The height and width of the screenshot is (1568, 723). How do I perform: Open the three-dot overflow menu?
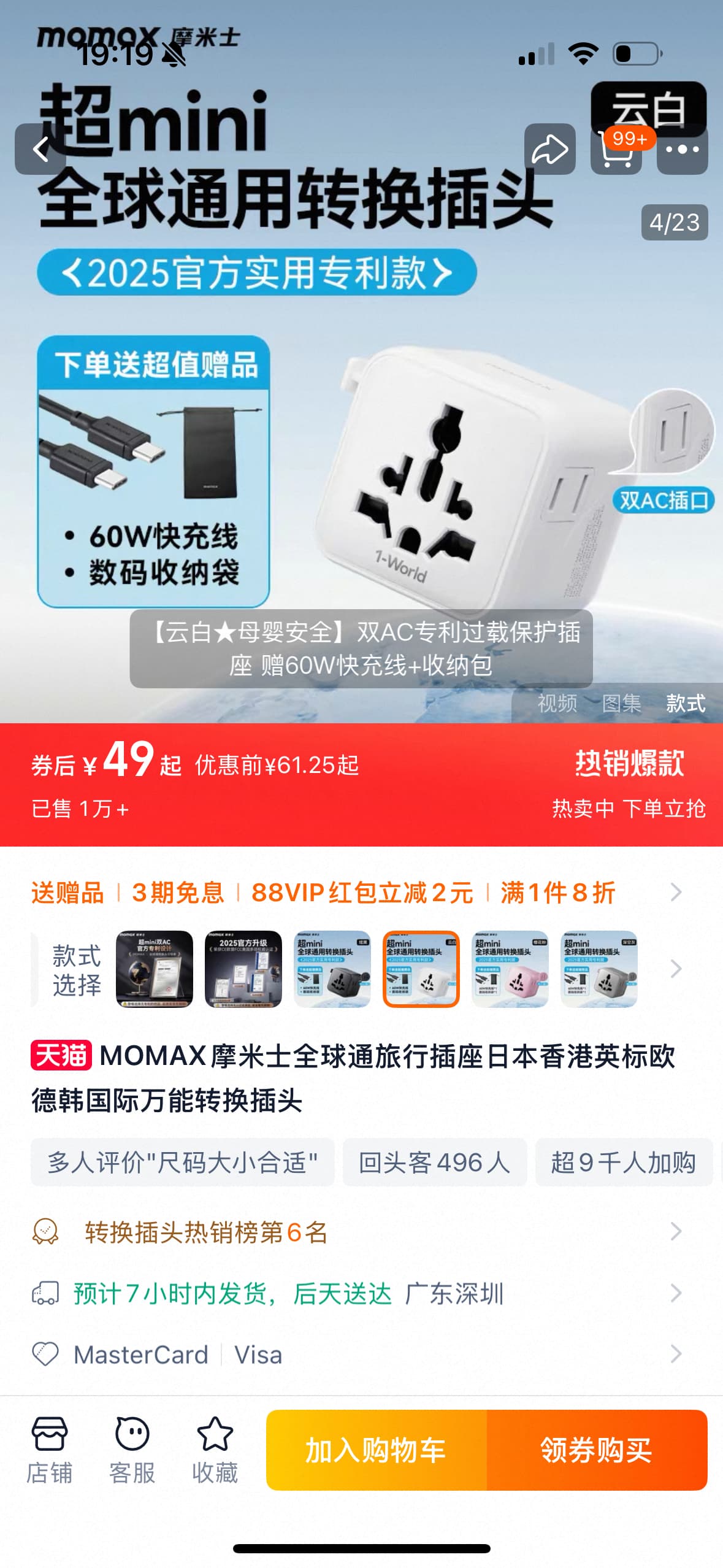(682, 149)
